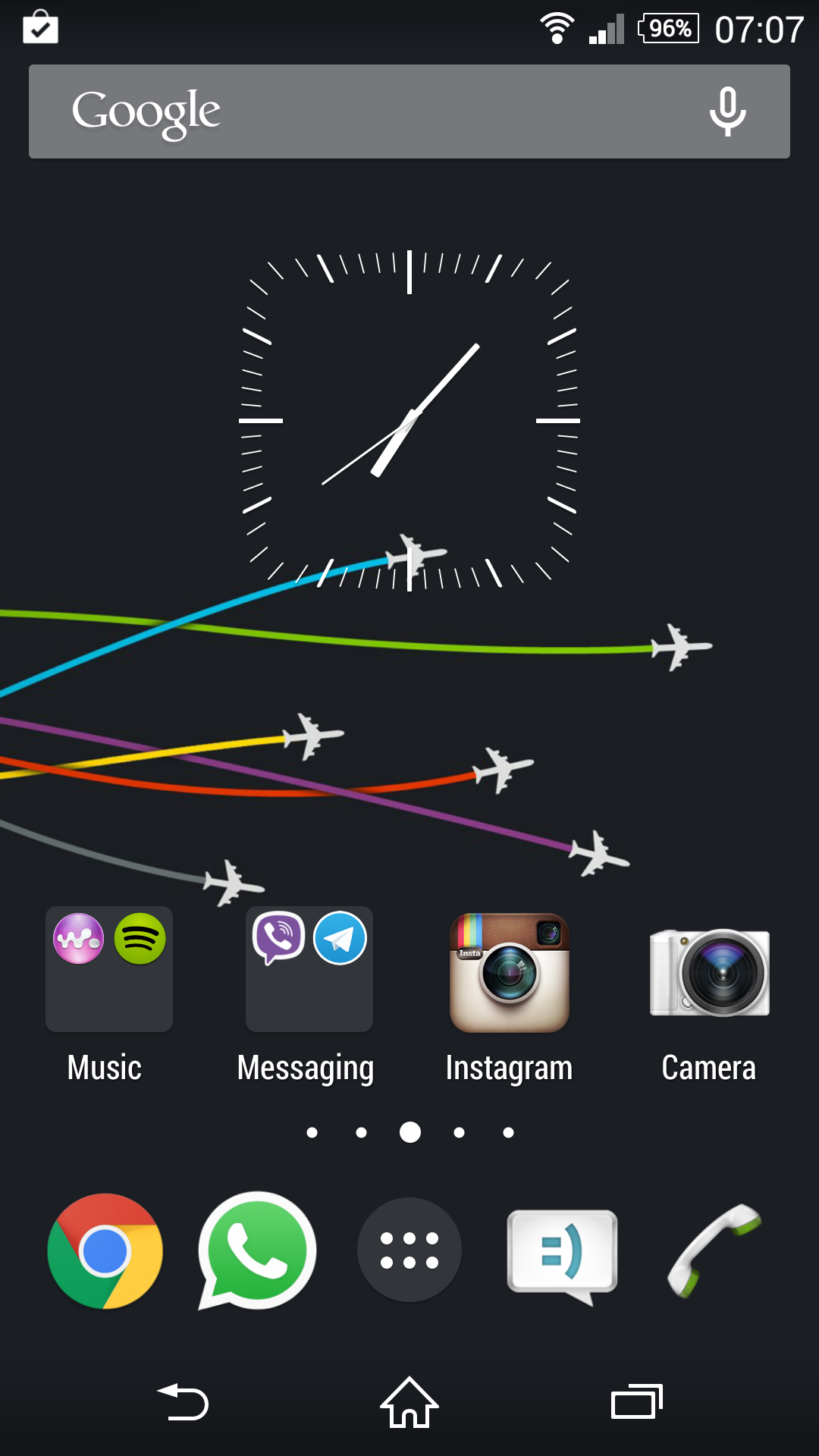This screenshot has width=819, height=1456.
Task: Open the app drawer
Action: pyautogui.click(x=409, y=1250)
